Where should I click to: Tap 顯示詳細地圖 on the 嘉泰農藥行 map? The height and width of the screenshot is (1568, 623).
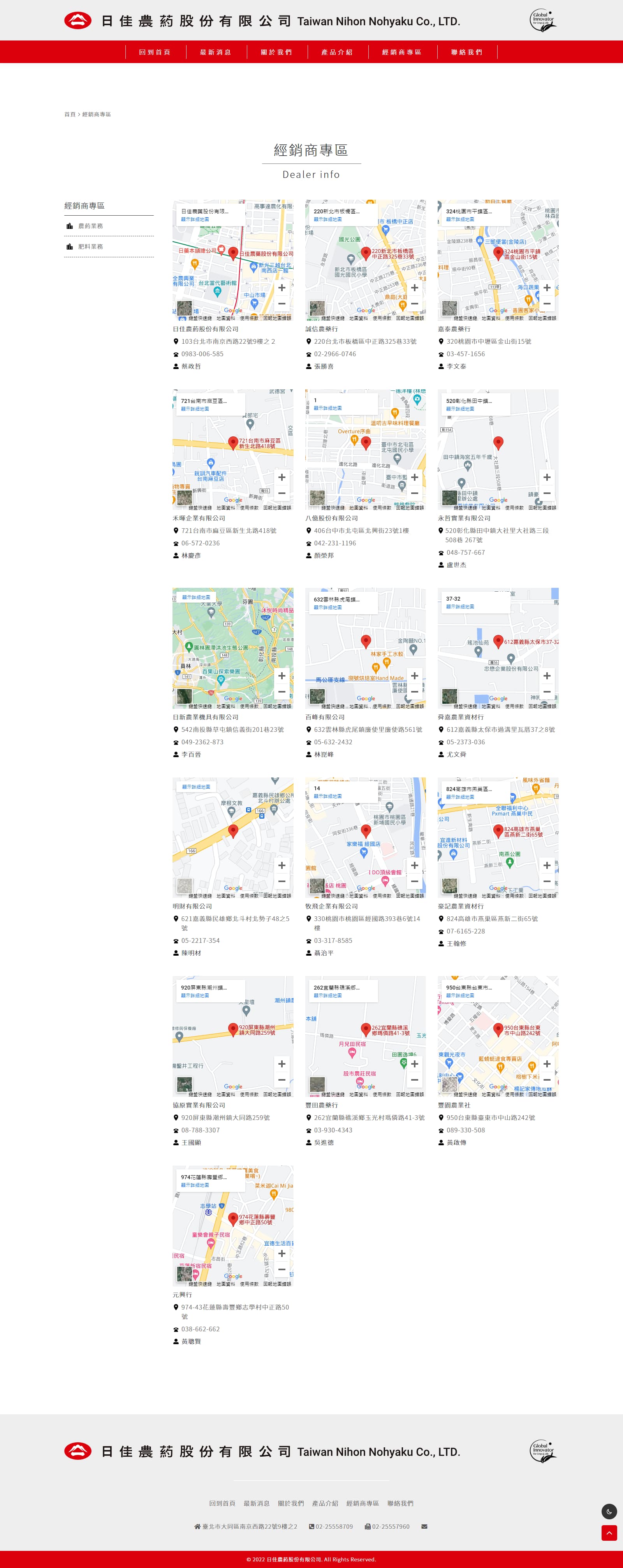point(460,219)
